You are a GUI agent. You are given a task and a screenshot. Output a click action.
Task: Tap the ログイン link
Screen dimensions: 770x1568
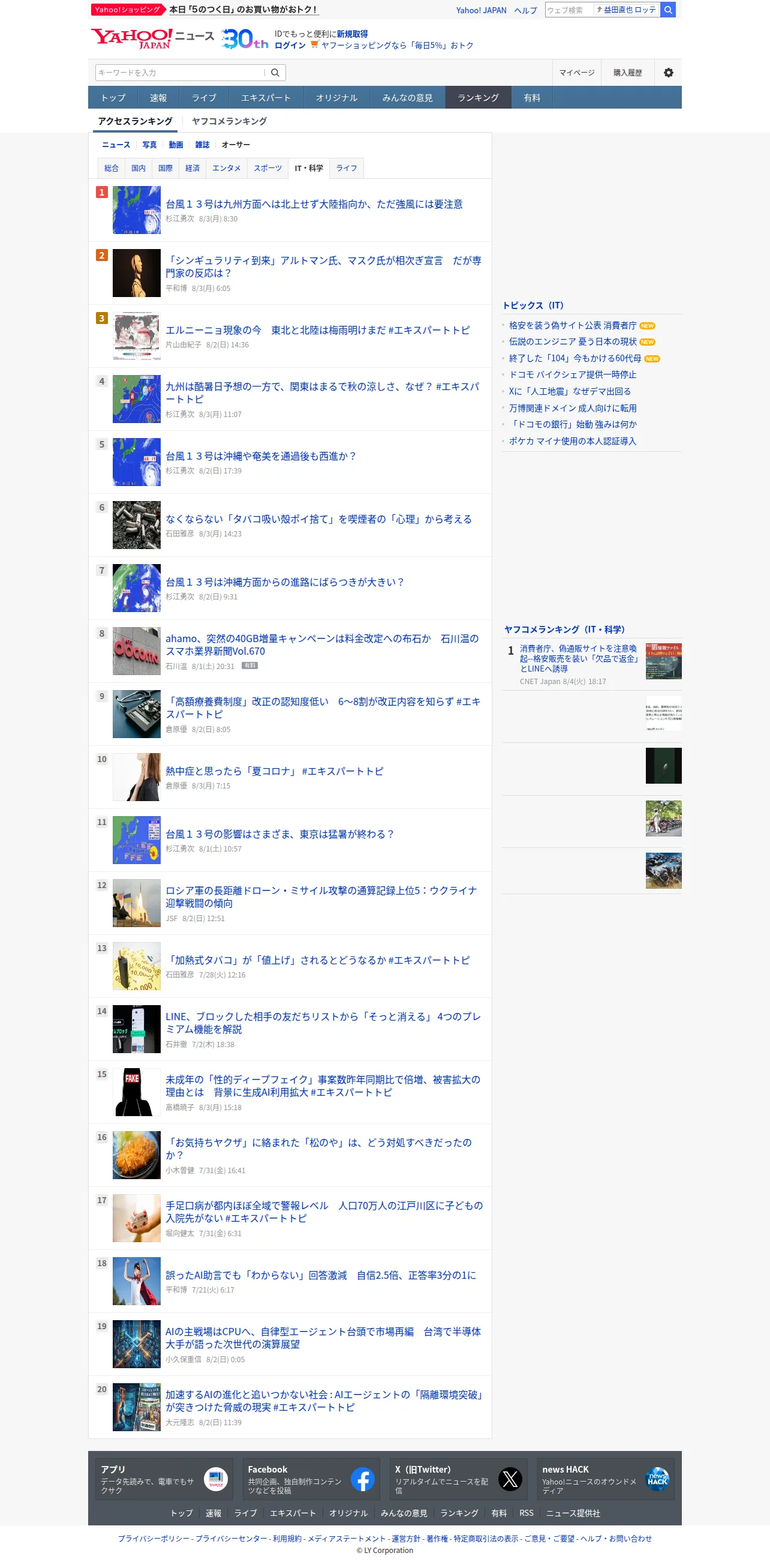pos(290,46)
